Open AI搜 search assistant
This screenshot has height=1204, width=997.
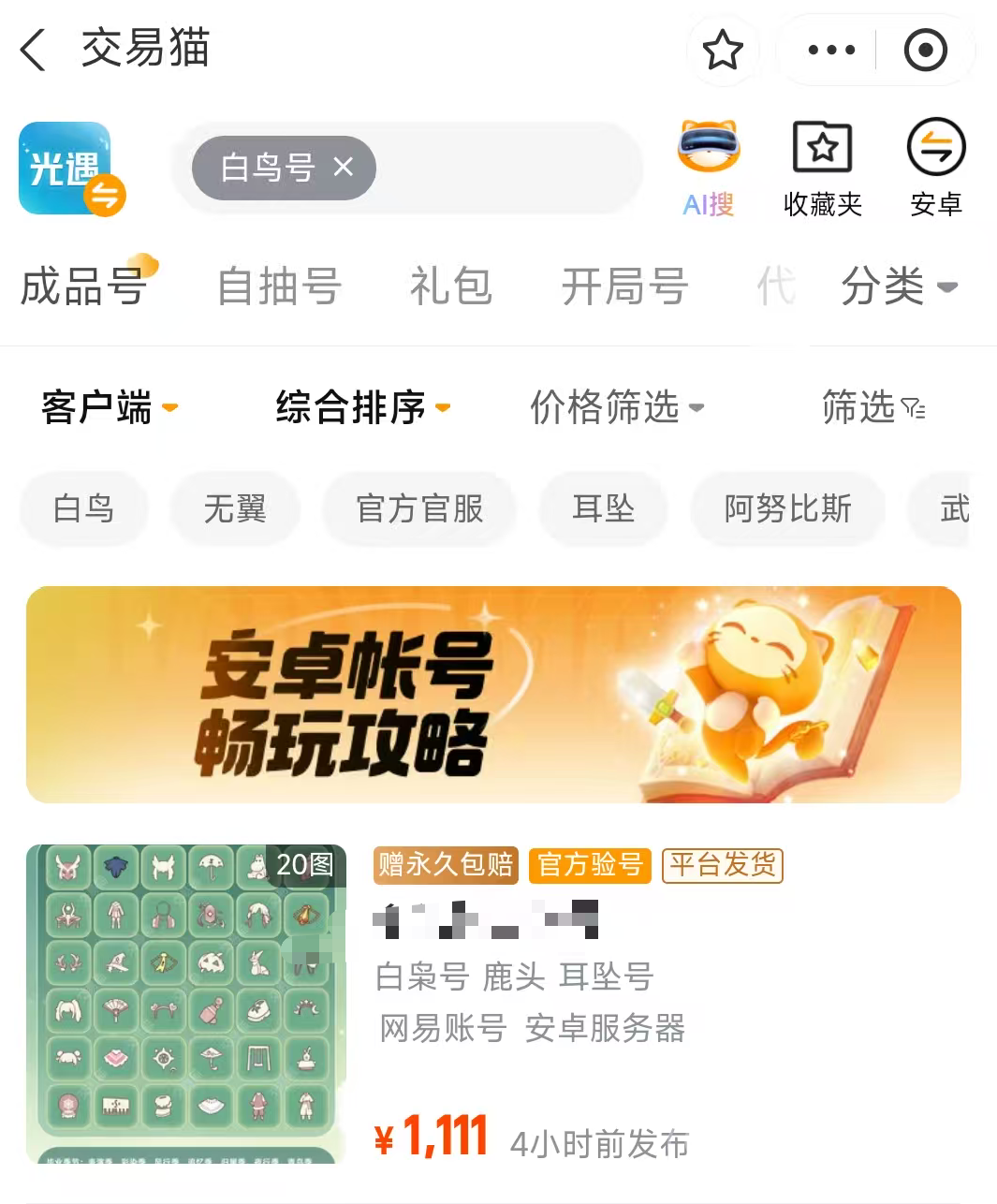coord(709,168)
